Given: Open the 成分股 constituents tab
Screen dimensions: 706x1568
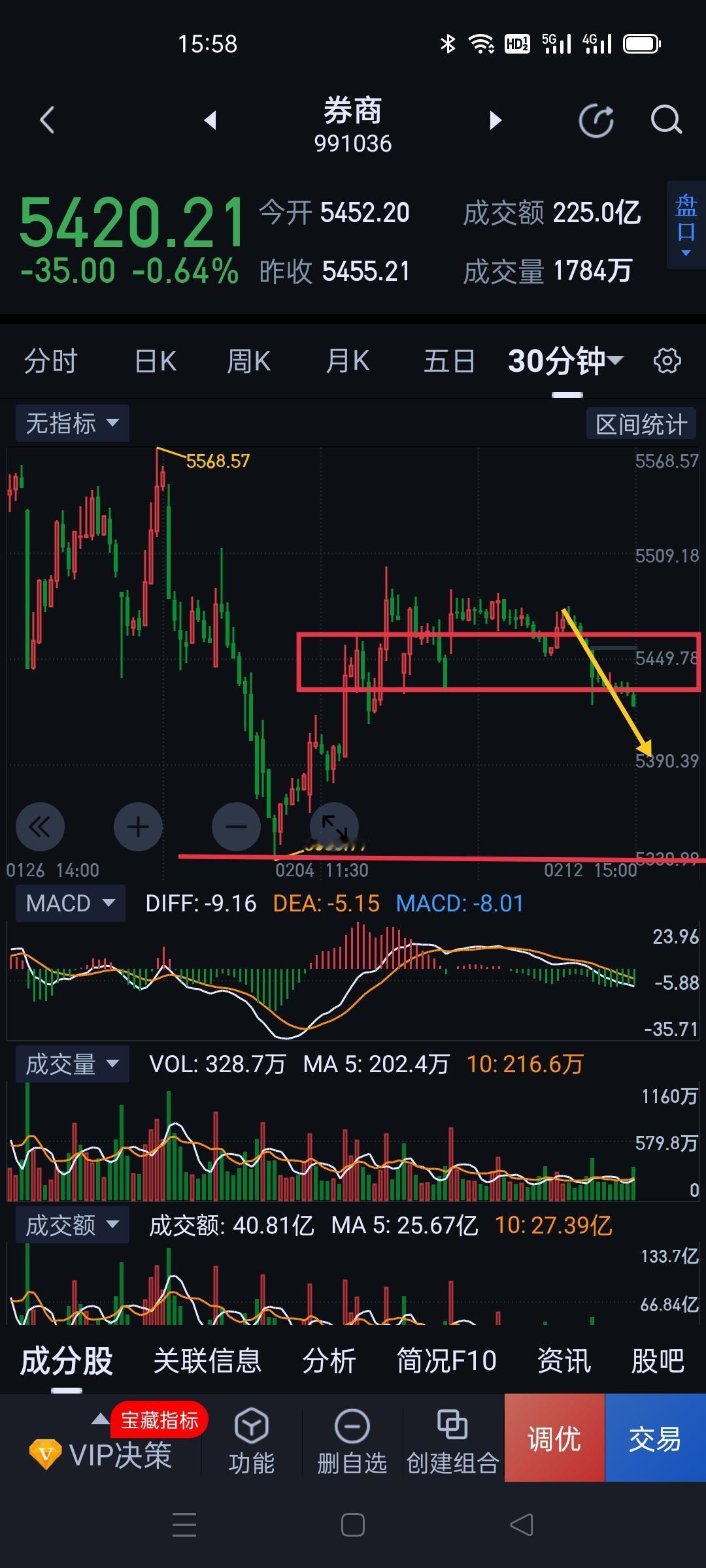Looking at the screenshot, I should pos(67,1359).
